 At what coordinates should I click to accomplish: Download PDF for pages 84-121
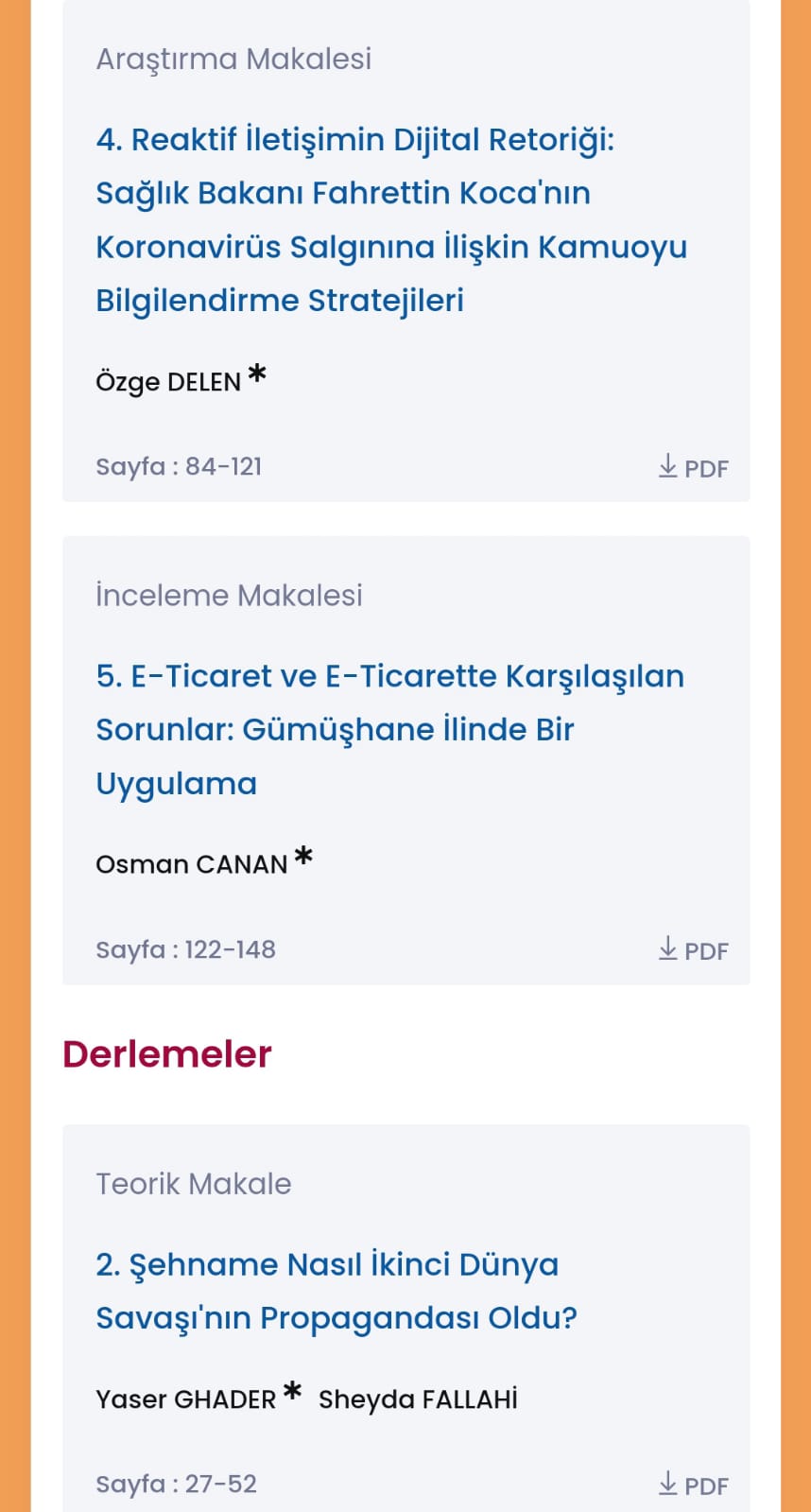pyautogui.click(x=693, y=467)
